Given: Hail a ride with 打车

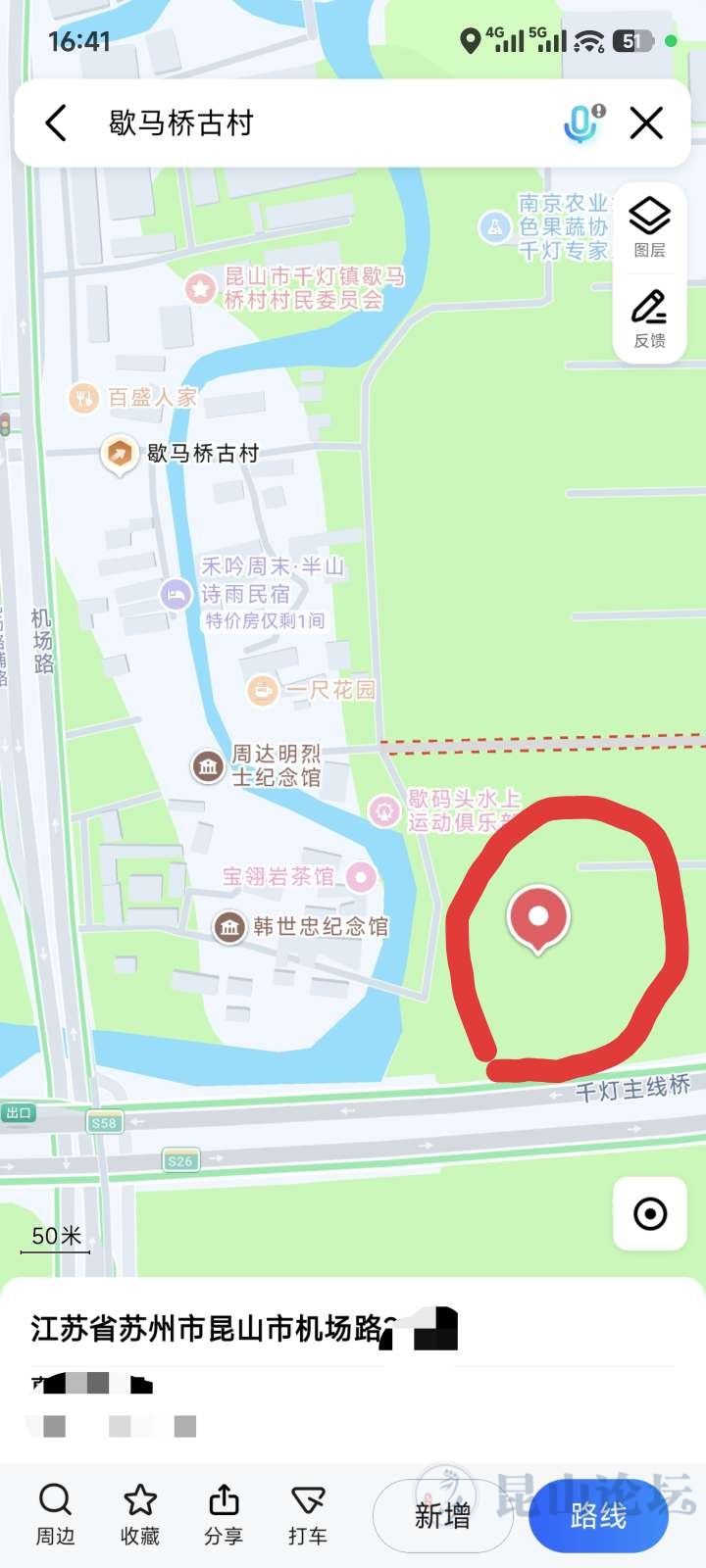Looking at the screenshot, I should pyautogui.click(x=308, y=1513).
